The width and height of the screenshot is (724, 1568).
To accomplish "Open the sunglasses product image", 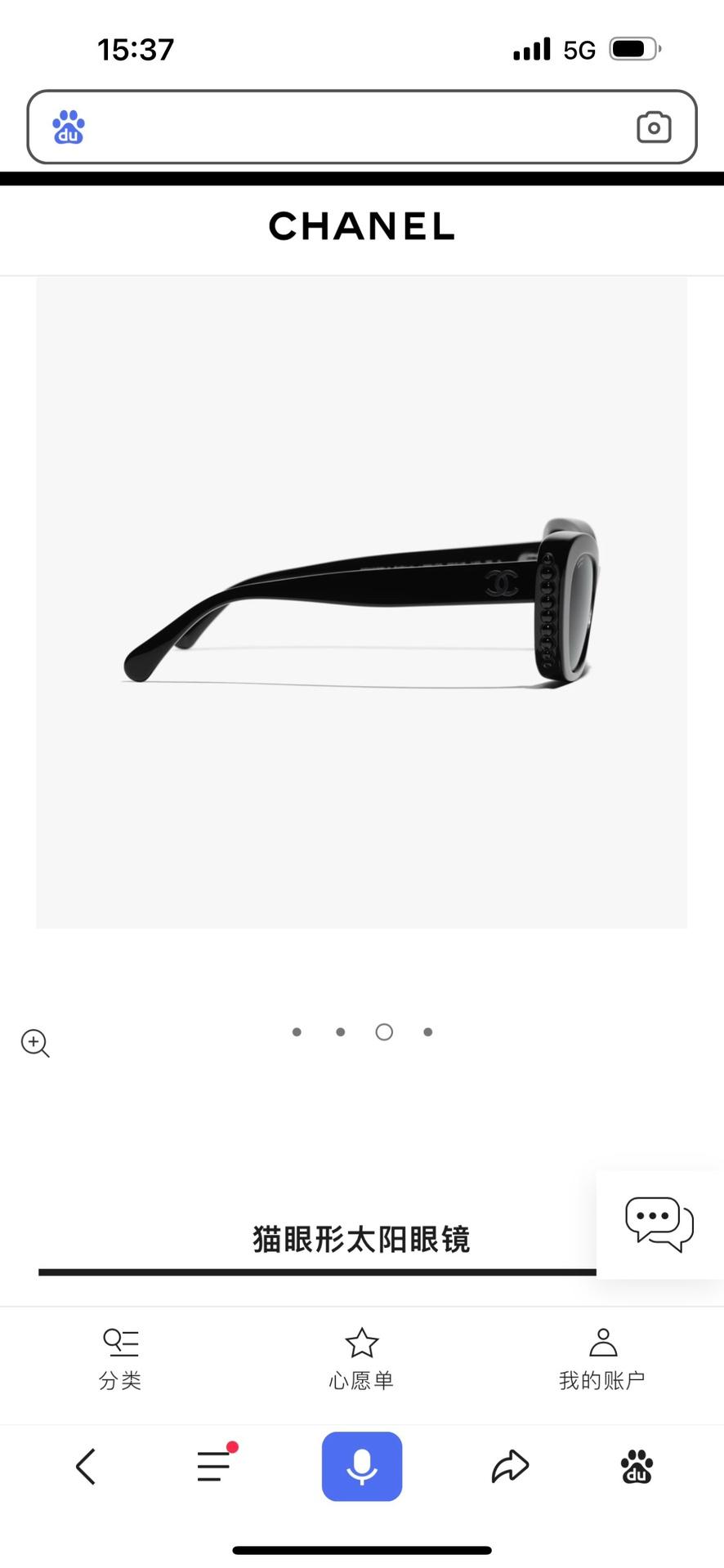I will click(x=361, y=603).
